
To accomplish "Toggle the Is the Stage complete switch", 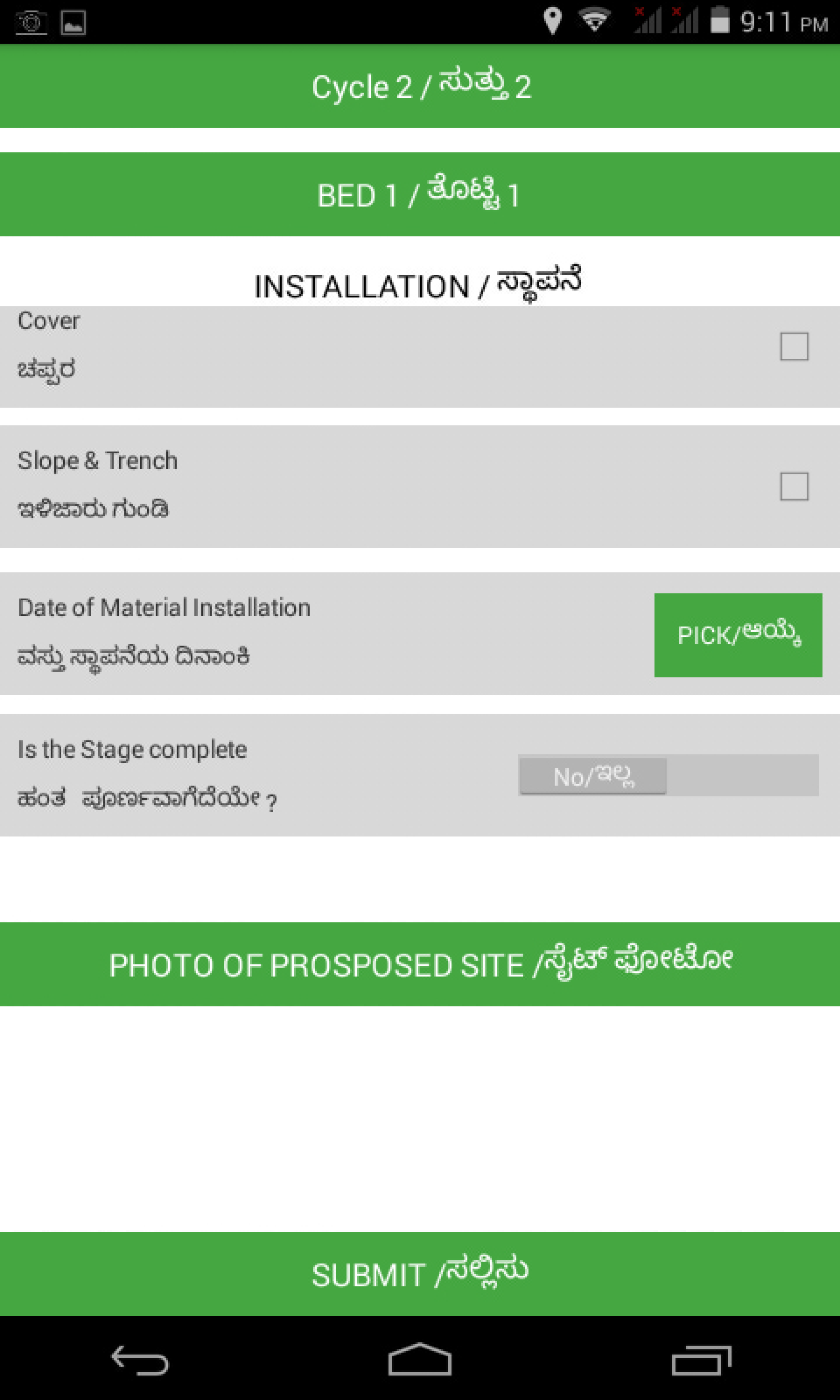I will point(667,775).
